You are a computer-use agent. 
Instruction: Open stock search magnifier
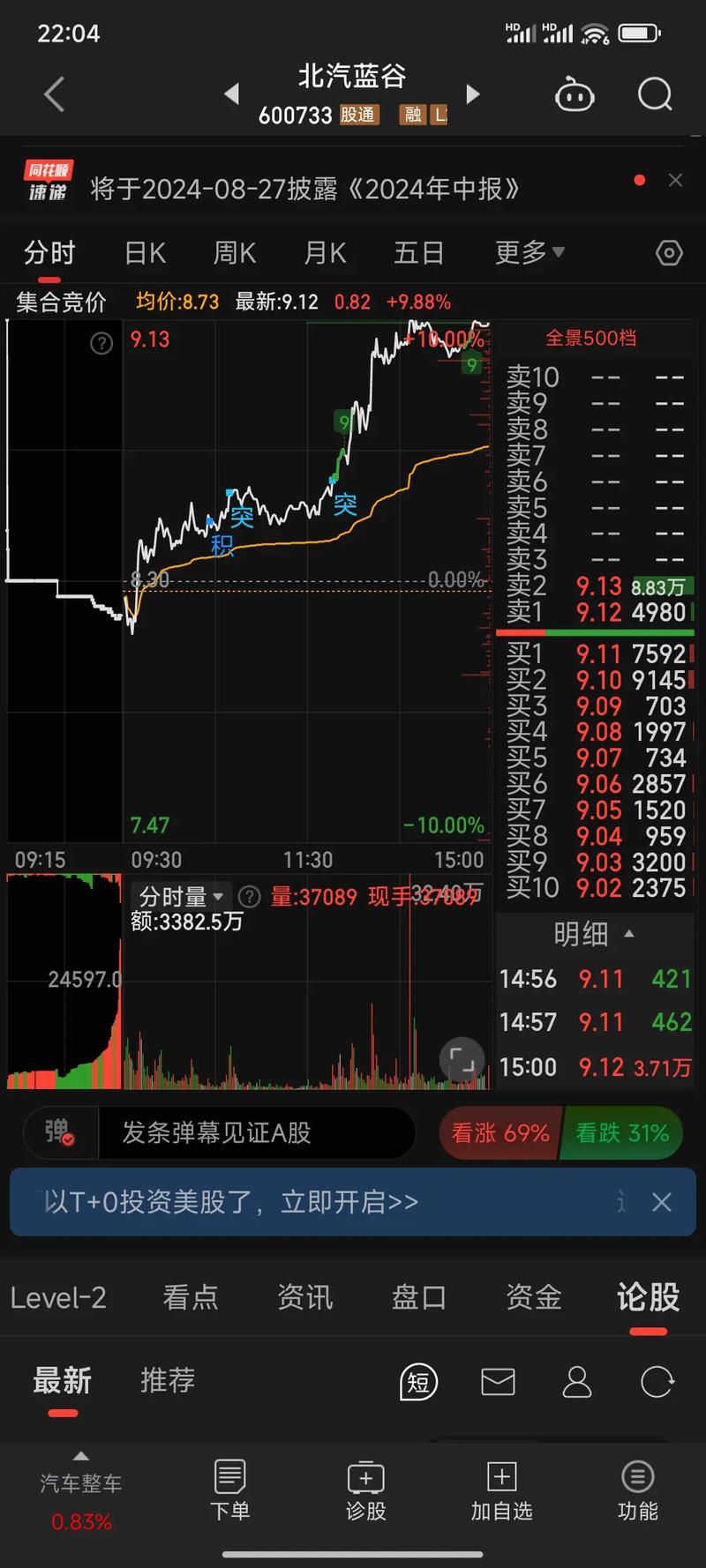[655, 94]
